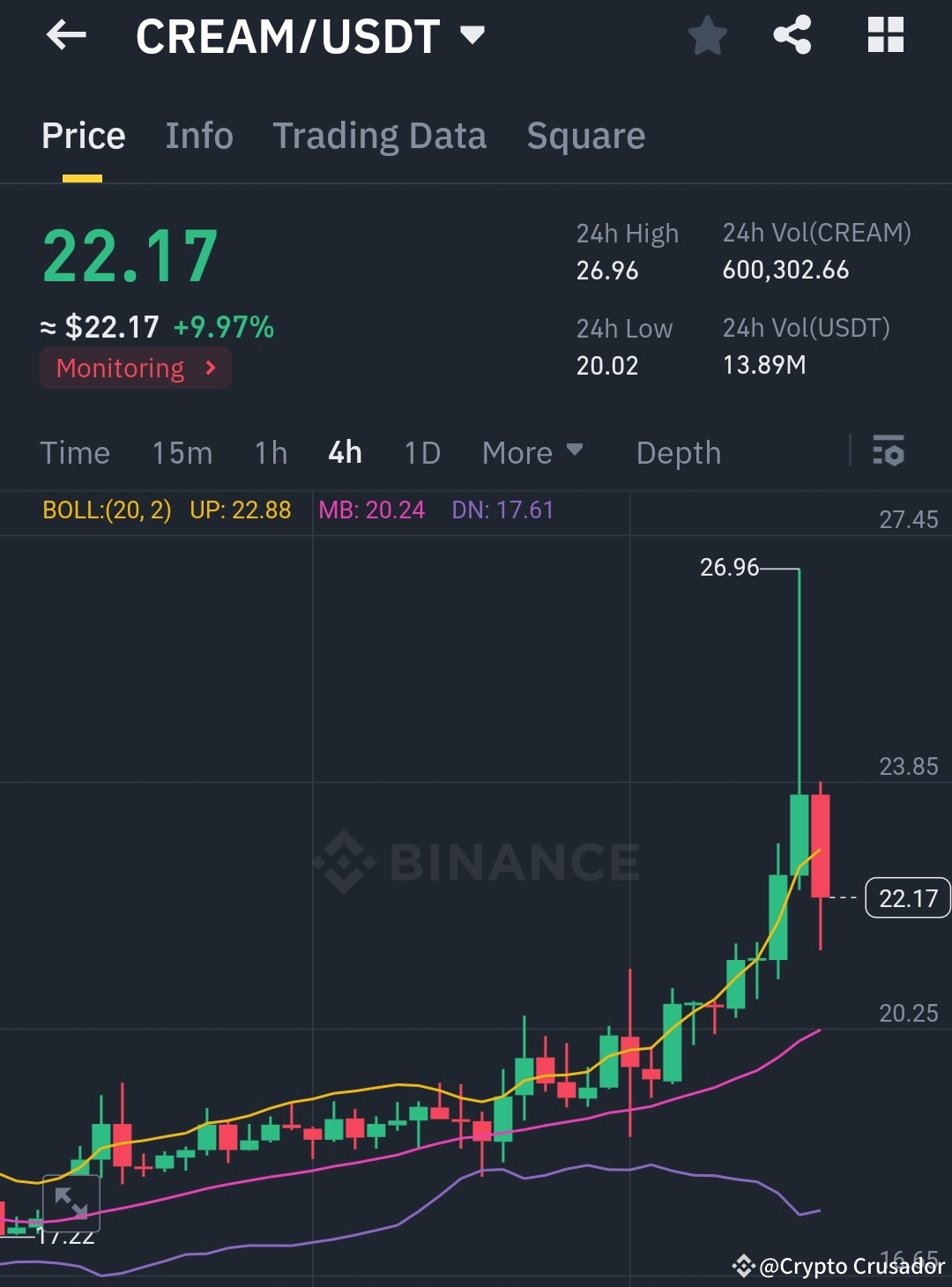Open the grid menu at top right
Image resolution: width=952 pixels, height=1287 pixels.
click(885, 35)
